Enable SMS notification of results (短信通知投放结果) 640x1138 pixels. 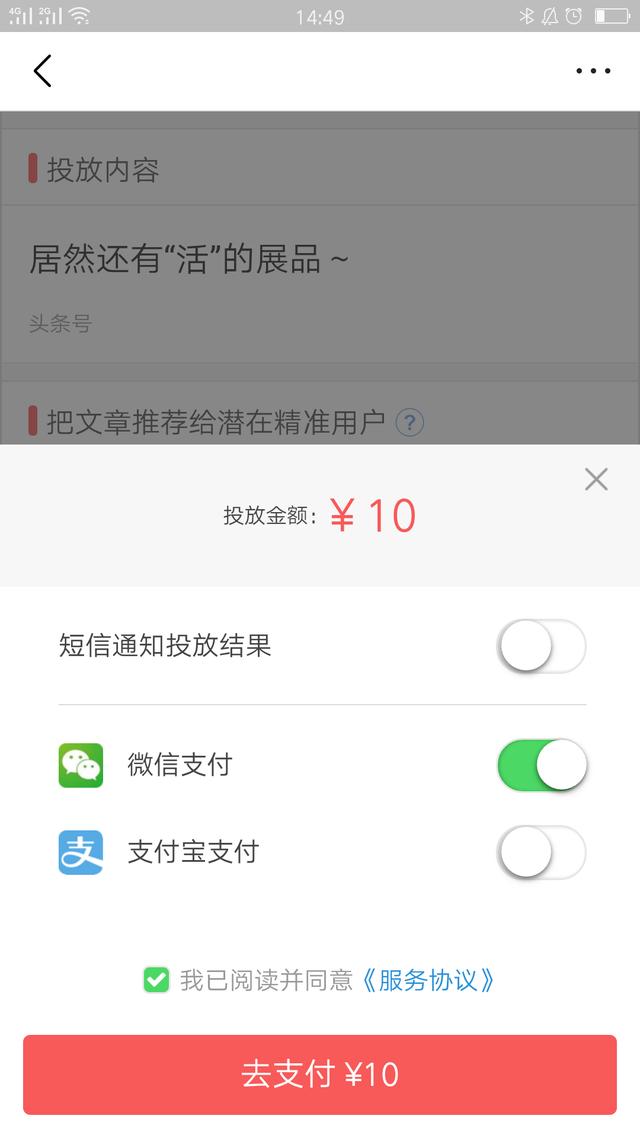coord(542,646)
